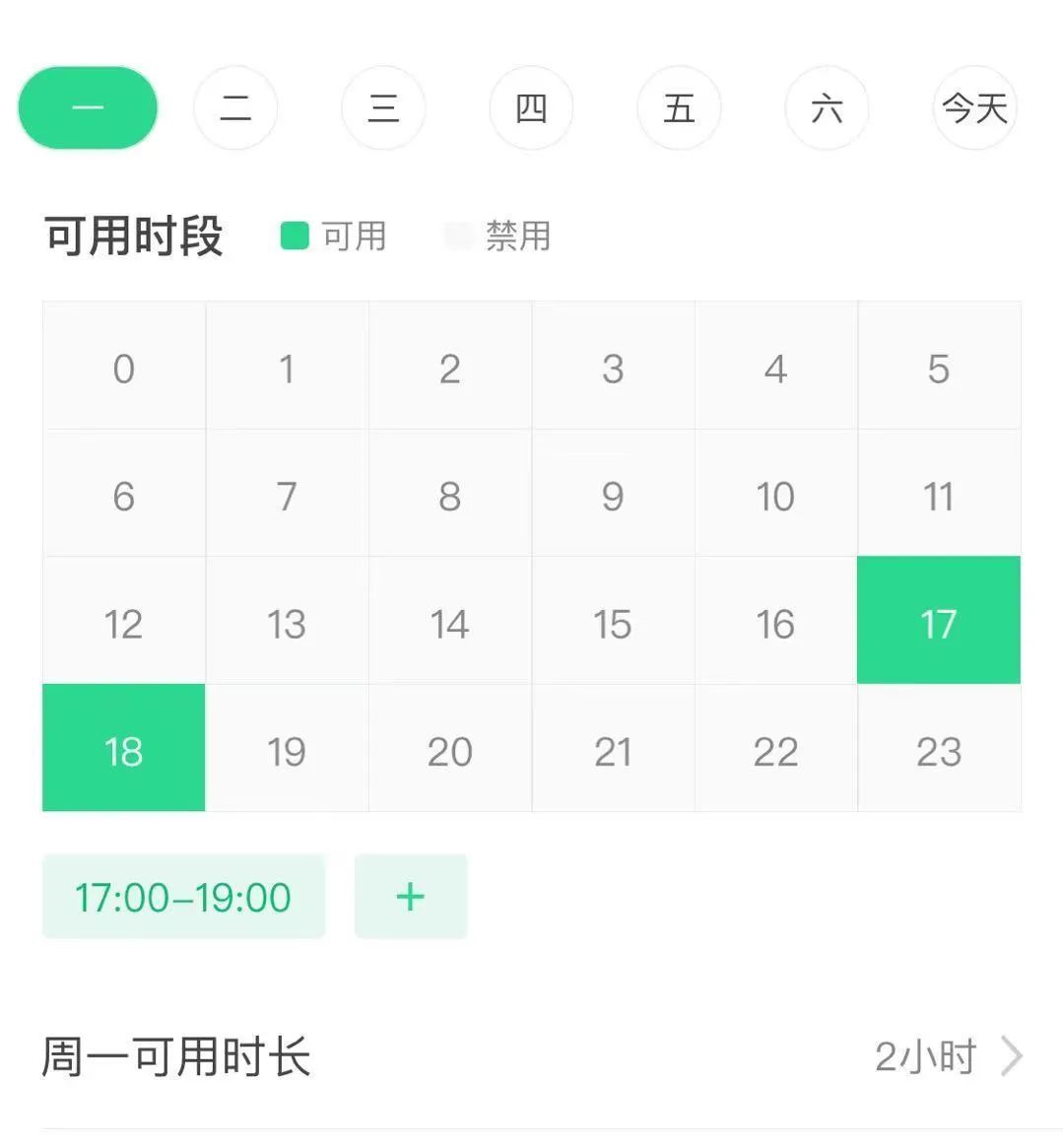The image size is (1063, 1148).
Task: Switch to the 三 (Wednesday) tab
Action: point(383,107)
